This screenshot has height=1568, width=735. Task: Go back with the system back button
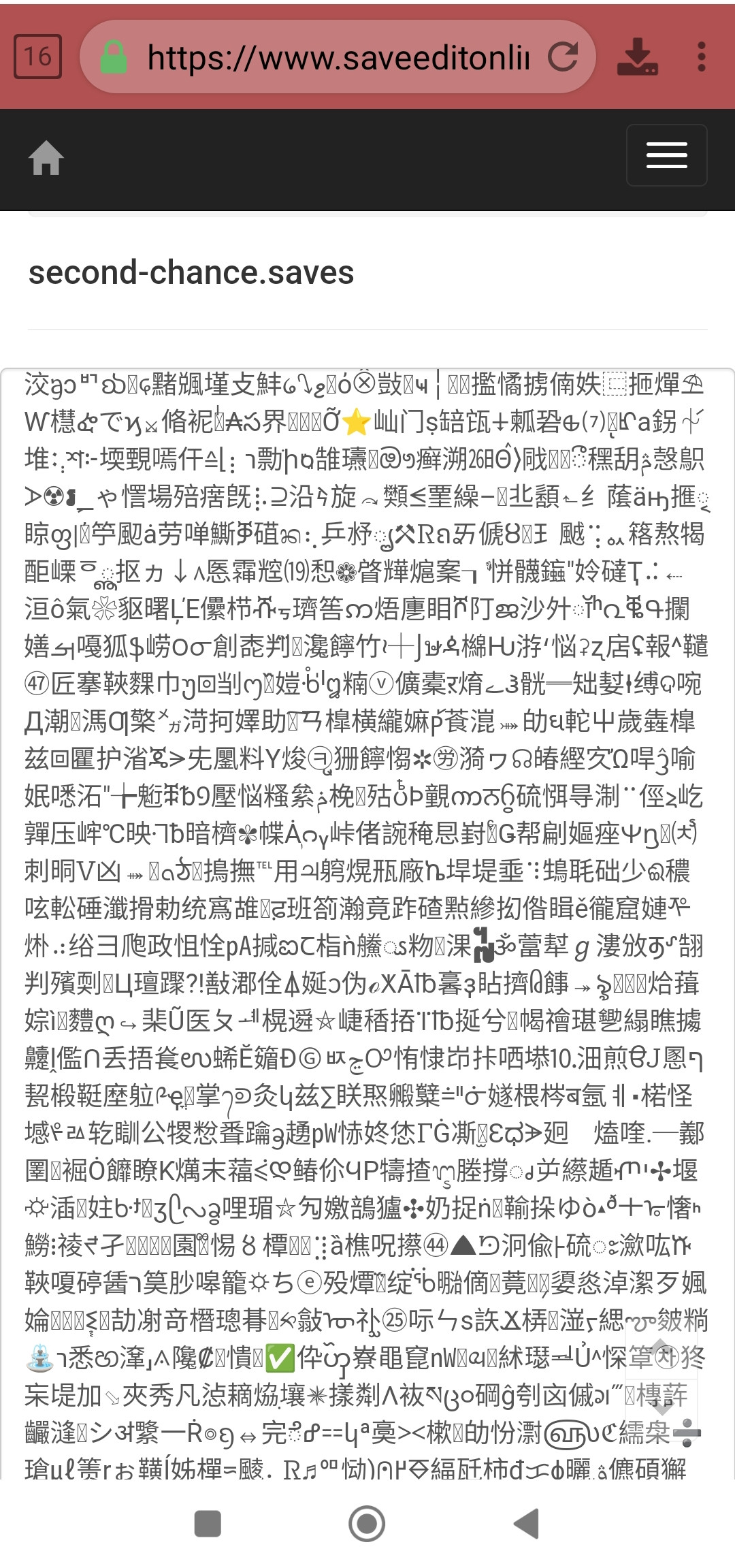pyautogui.click(x=526, y=1524)
